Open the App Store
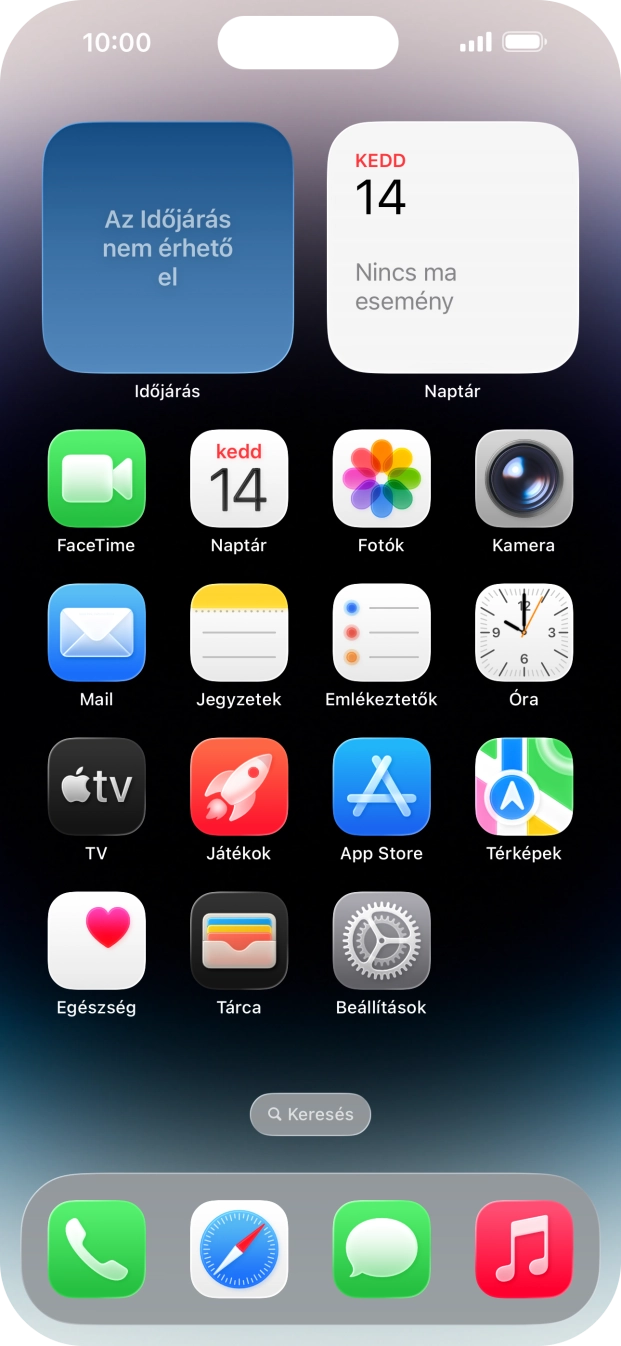The width and height of the screenshot is (621, 1346). [x=381, y=787]
